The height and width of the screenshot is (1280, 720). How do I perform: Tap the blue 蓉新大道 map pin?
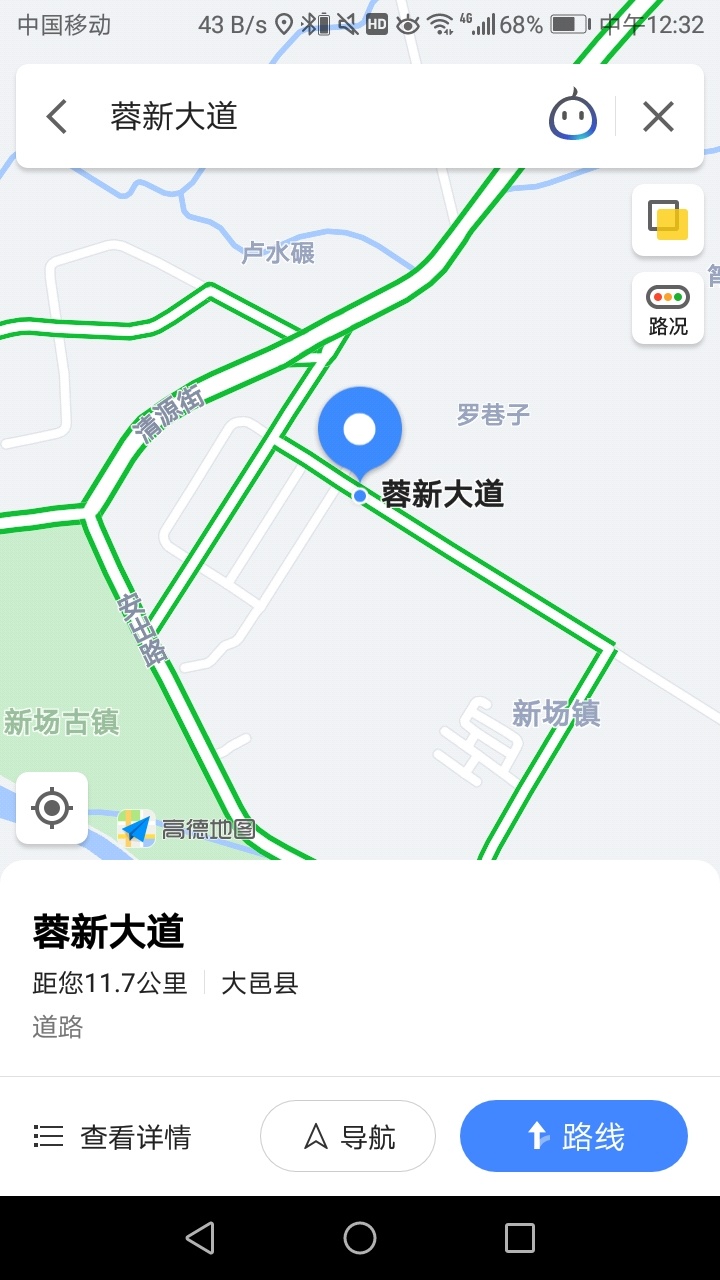pos(360,432)
